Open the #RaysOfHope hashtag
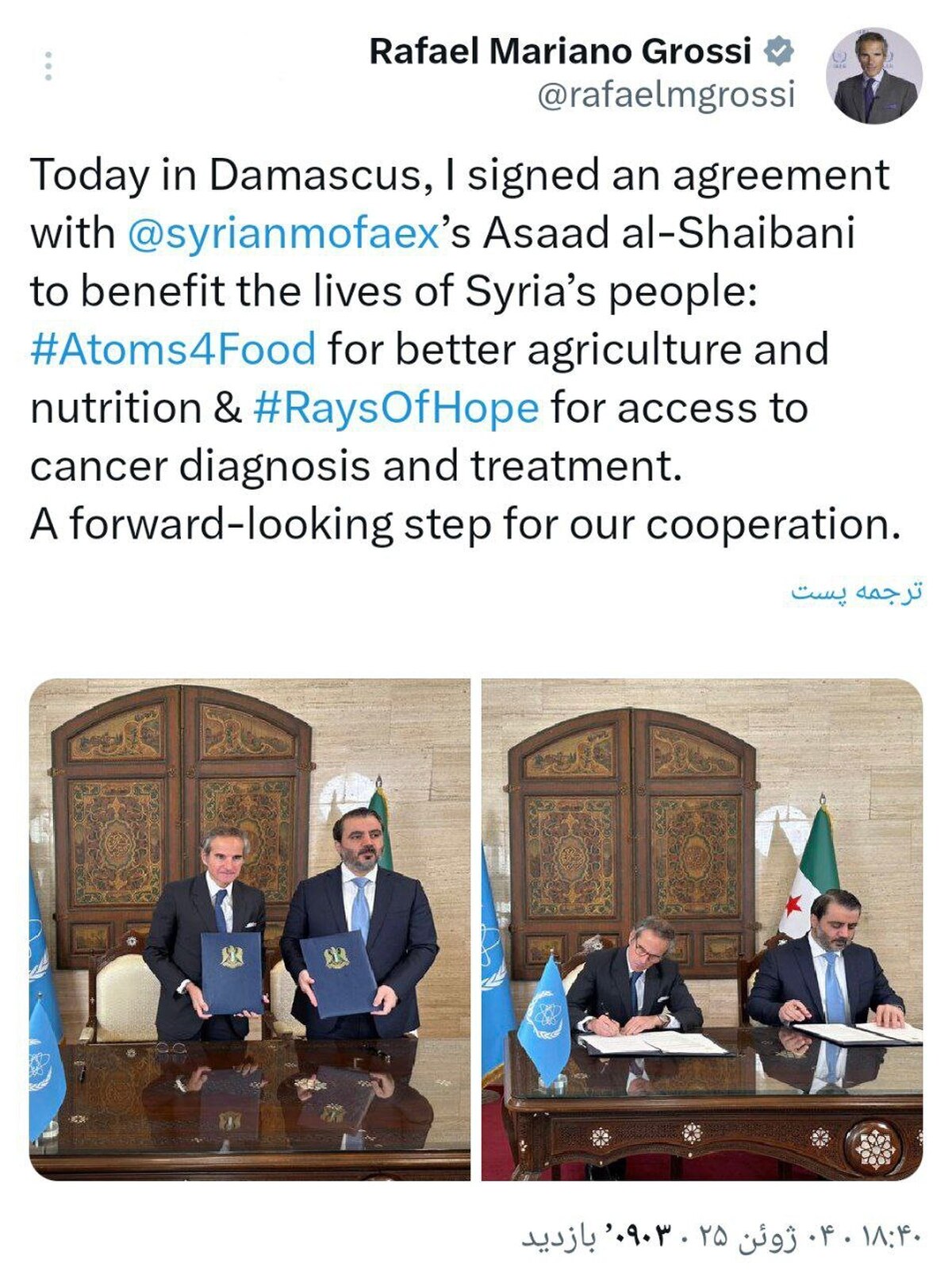 click(396, 408)
